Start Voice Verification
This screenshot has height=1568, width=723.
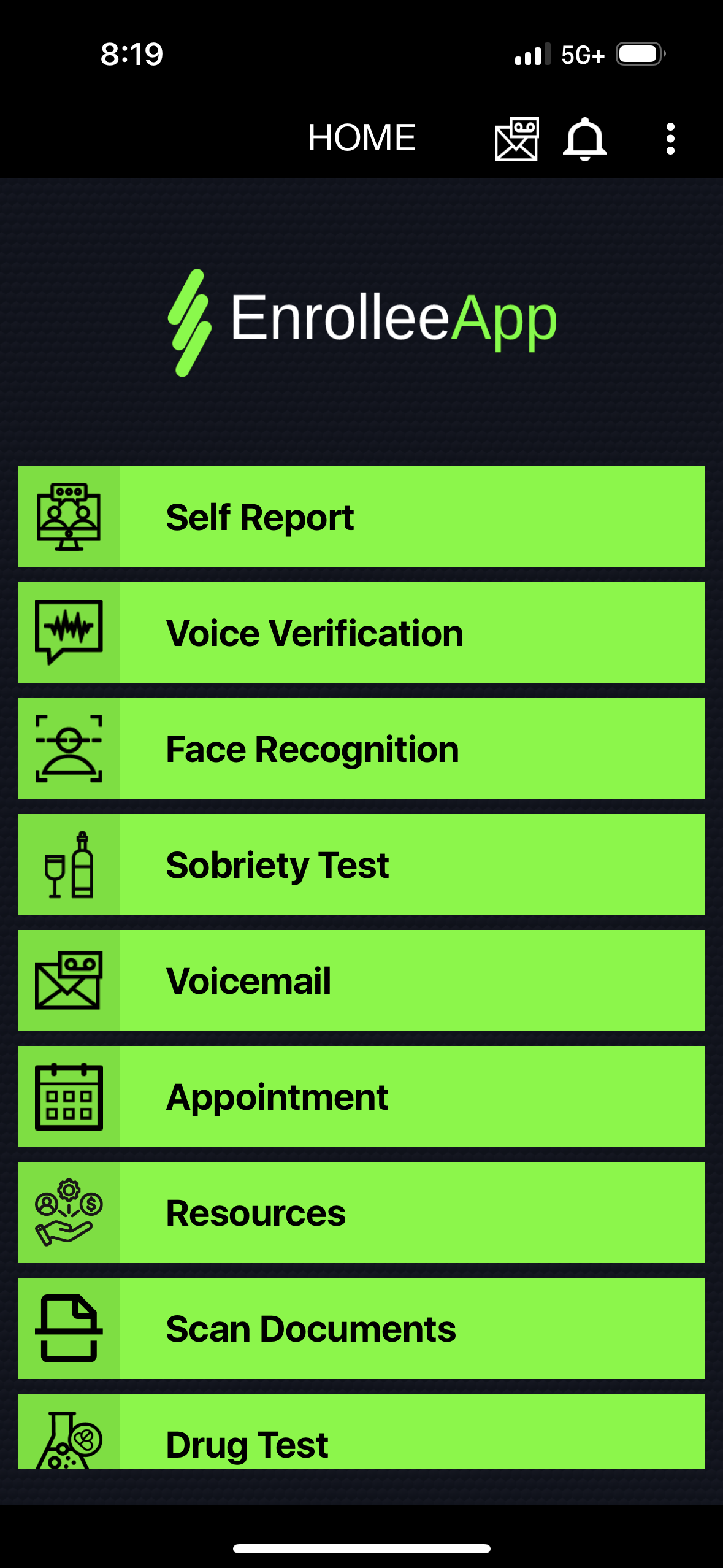(361, 633)
